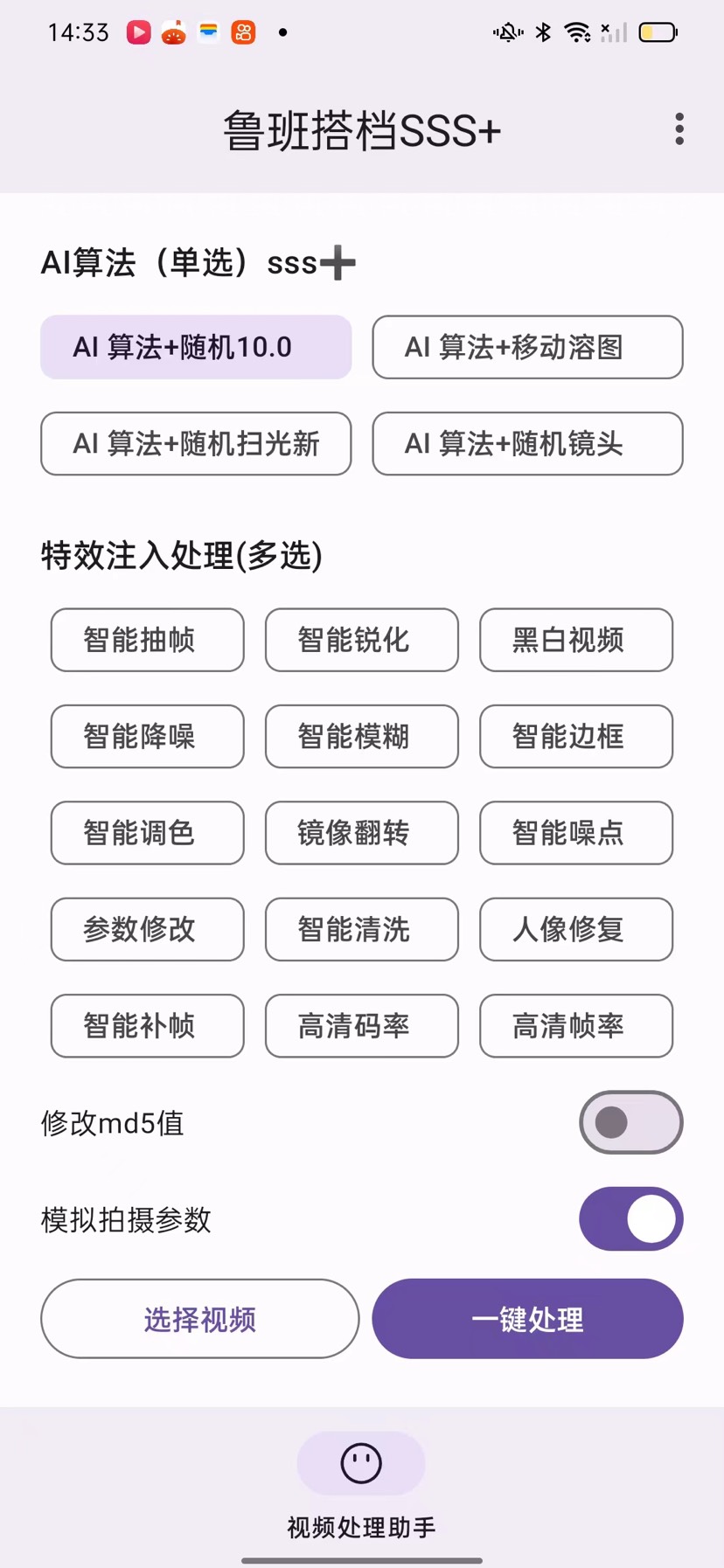
Task: Turn on the 黑白视频 effect
Action: (576, 640)
